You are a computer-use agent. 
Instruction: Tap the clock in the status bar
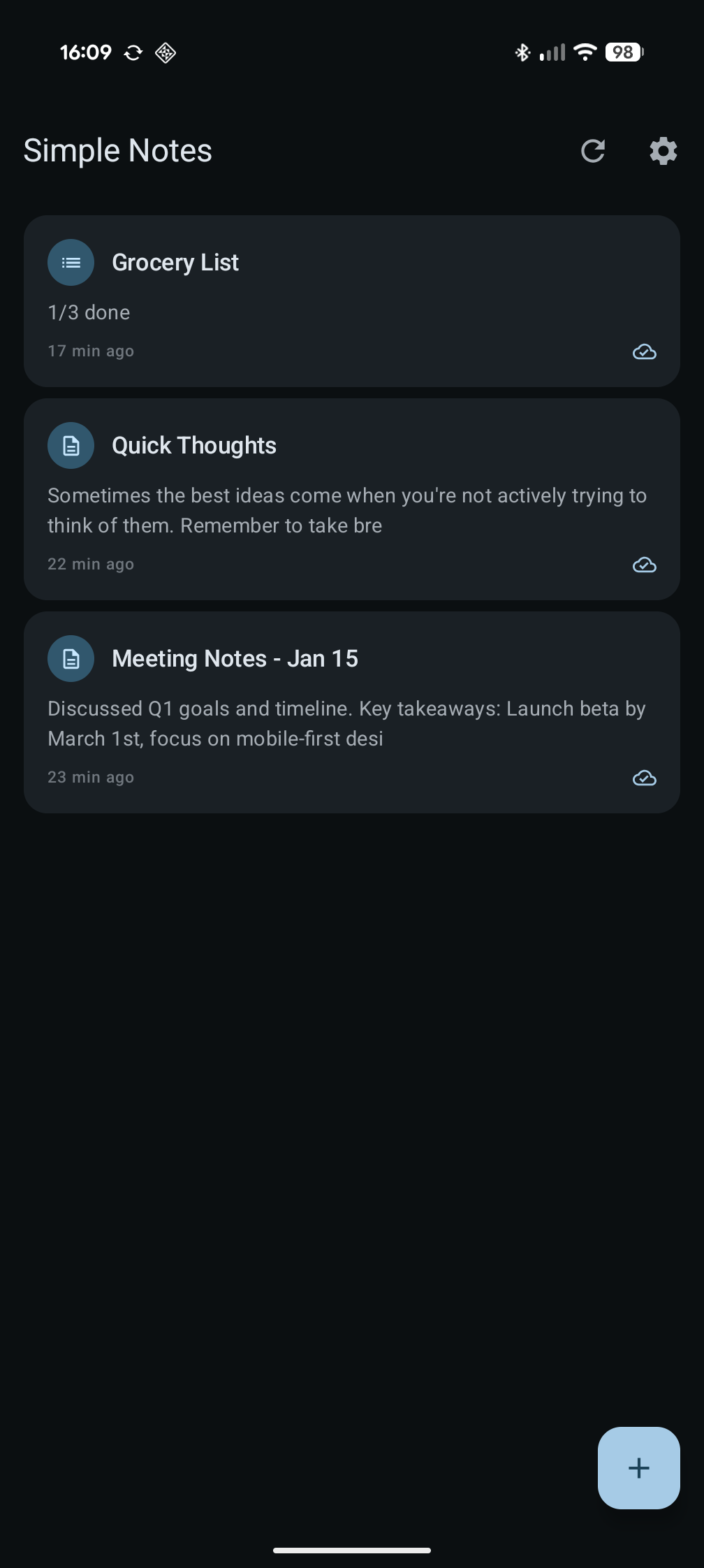coord(85,52)
